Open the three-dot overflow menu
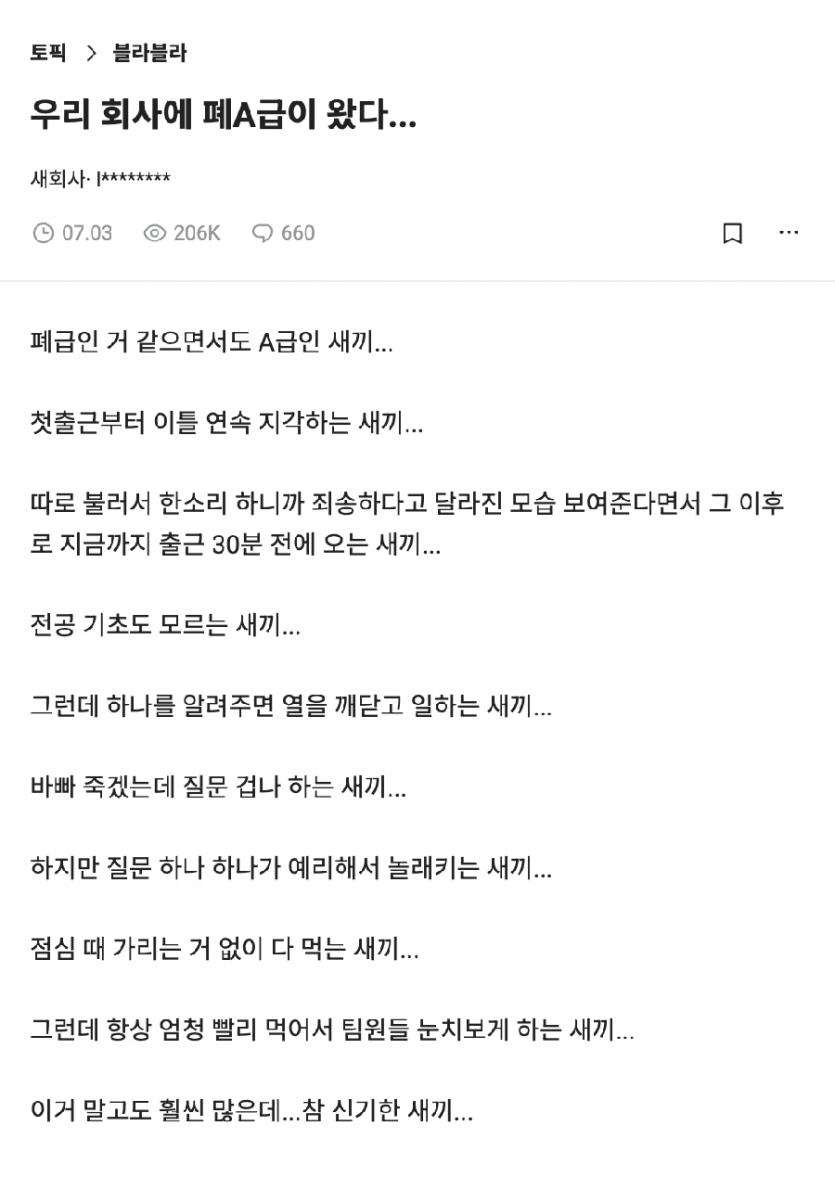Image resolution: width=835 pixels, height=1177 pixels. pos(788,233)
